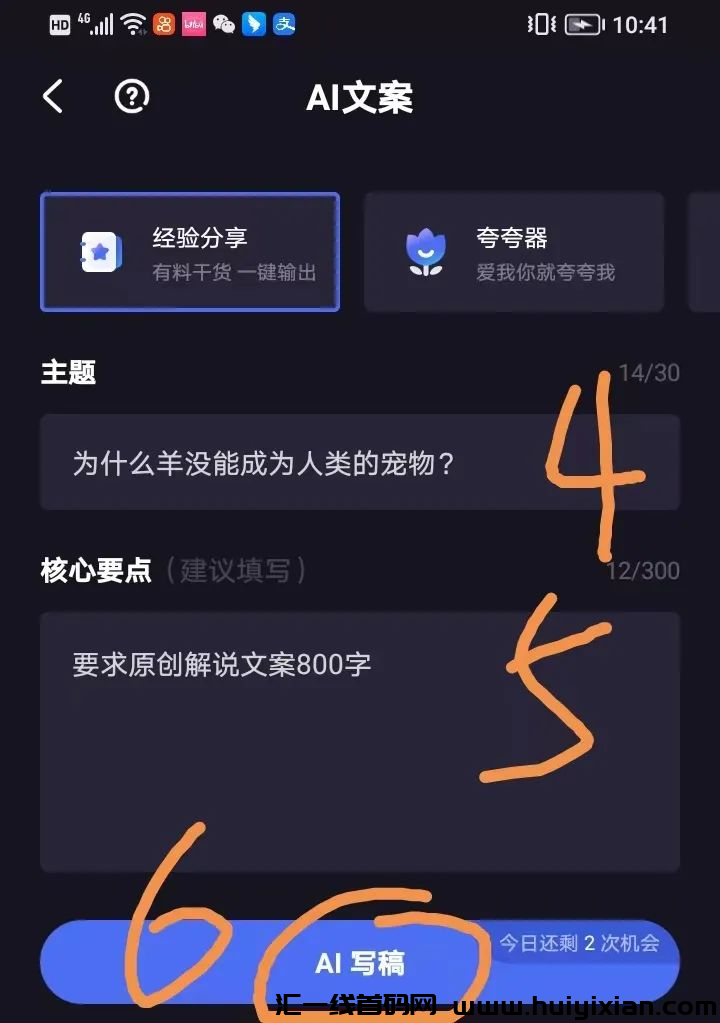
Task: Tap the flower icon on 夸夸器 card
Action: tap(427, 252)
